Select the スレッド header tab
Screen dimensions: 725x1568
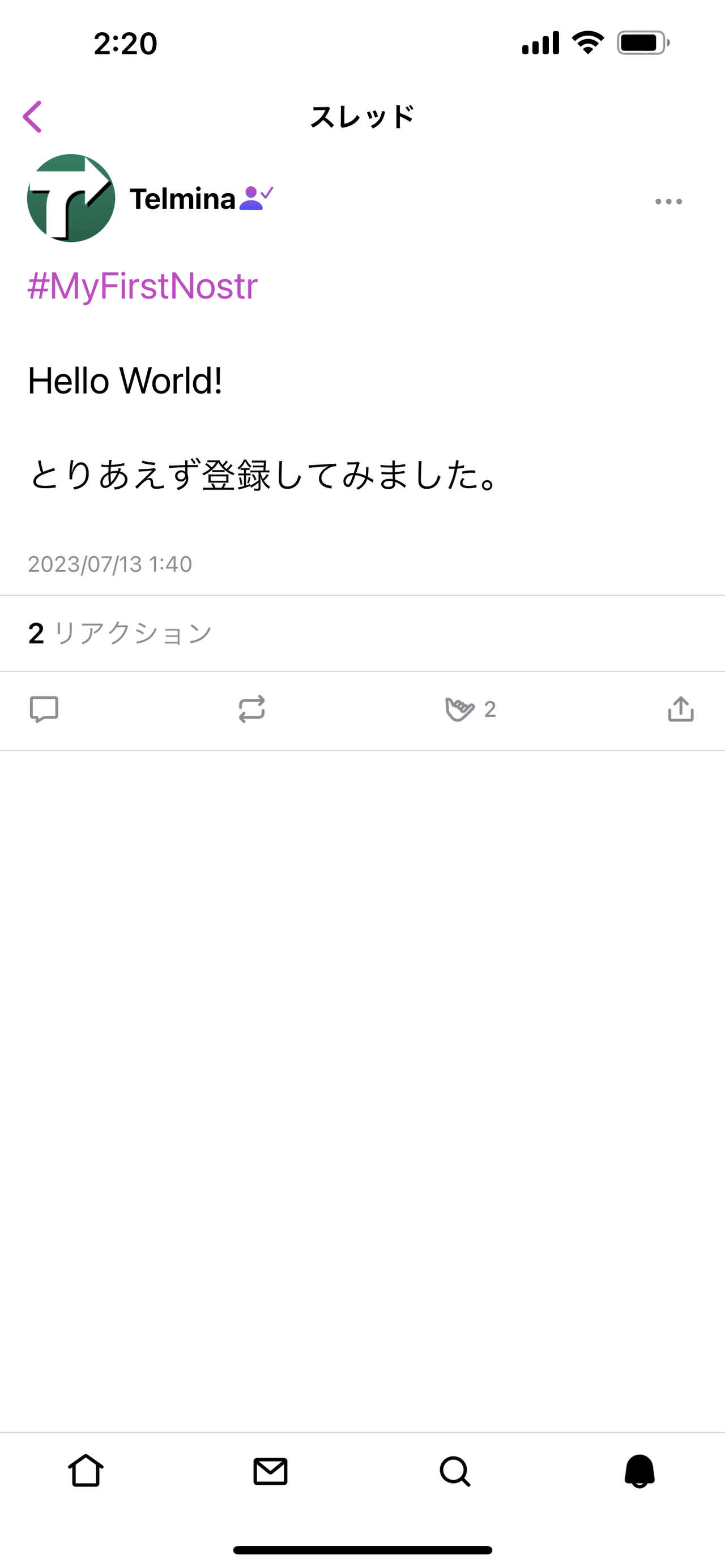(x=361, y=116)
